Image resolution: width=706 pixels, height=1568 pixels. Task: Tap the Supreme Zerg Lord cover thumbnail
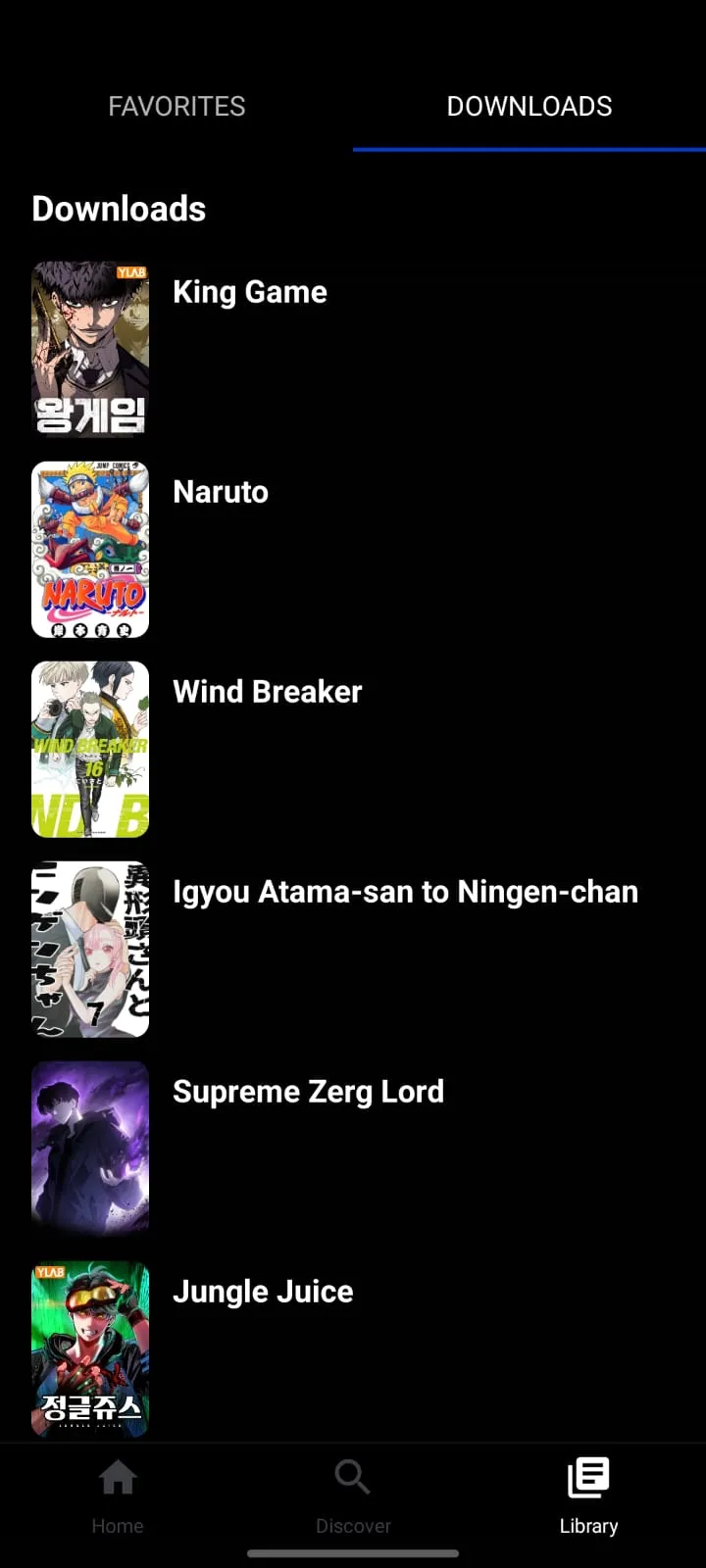coord(90,1149)
